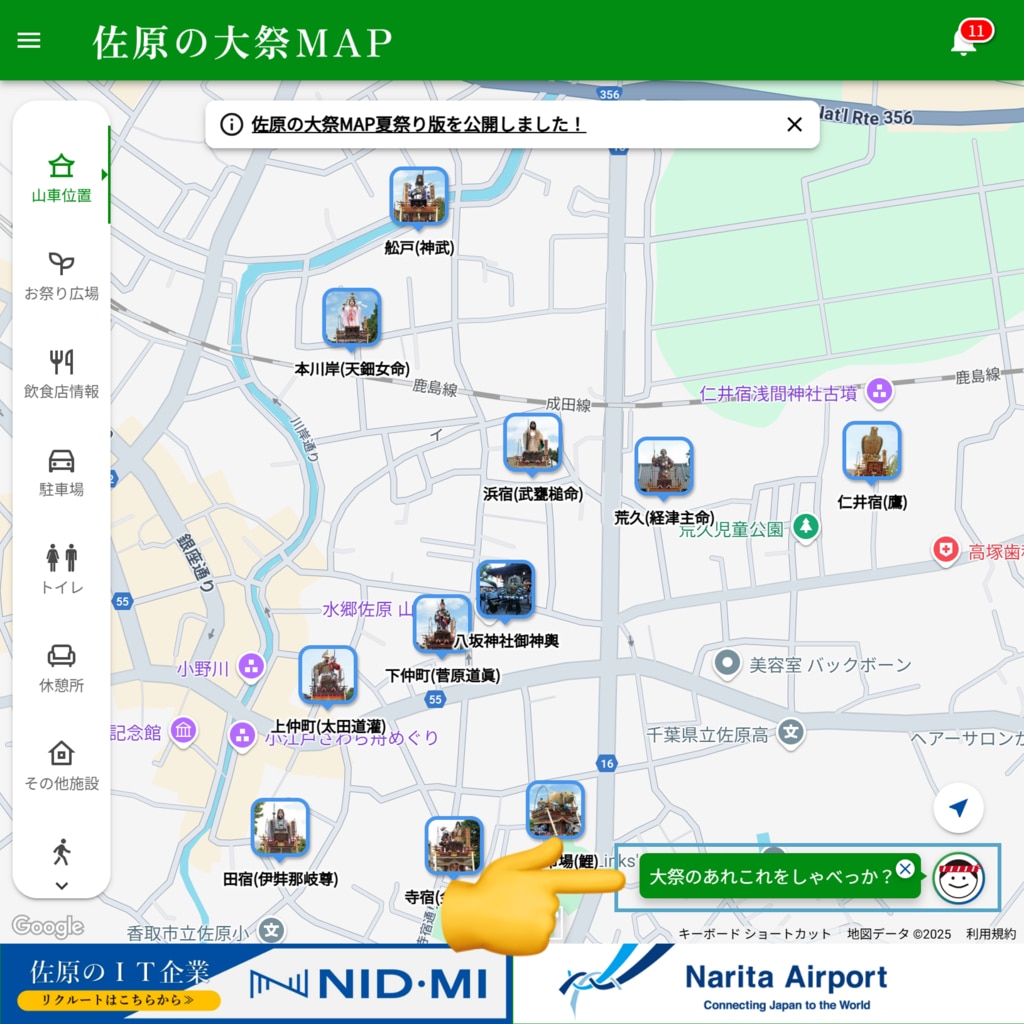
Task: Open the notifications bell
Action: tap(963, 41)
